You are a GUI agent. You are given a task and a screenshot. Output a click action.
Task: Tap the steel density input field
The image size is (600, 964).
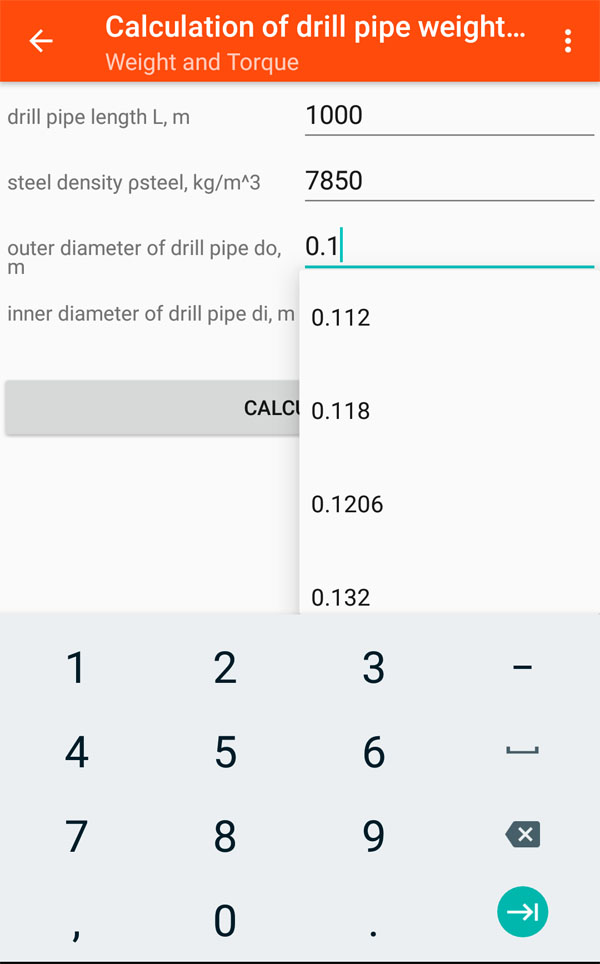click(x=449, y=181)
